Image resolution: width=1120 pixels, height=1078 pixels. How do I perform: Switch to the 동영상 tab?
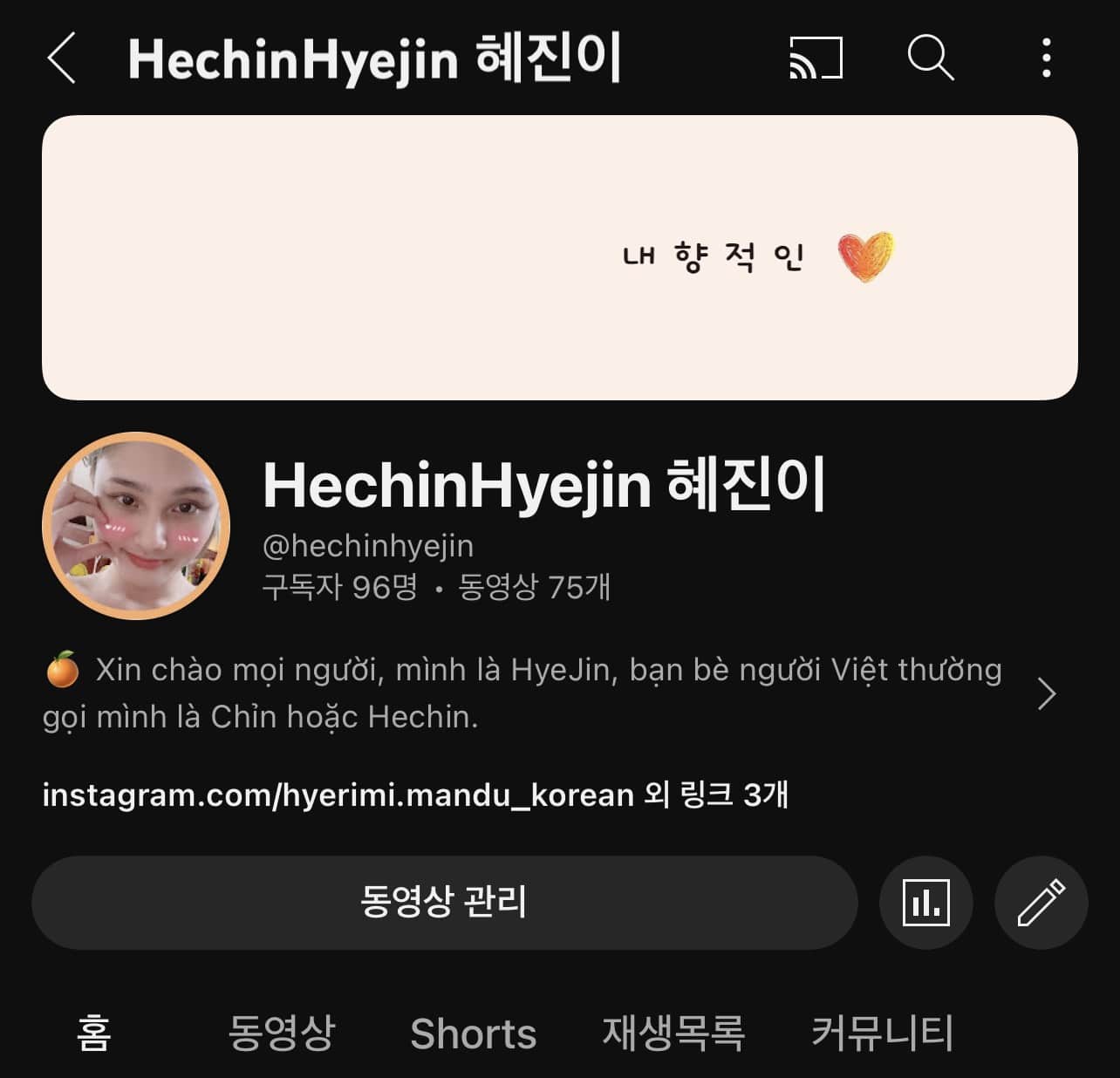(x=281, y=1034)
